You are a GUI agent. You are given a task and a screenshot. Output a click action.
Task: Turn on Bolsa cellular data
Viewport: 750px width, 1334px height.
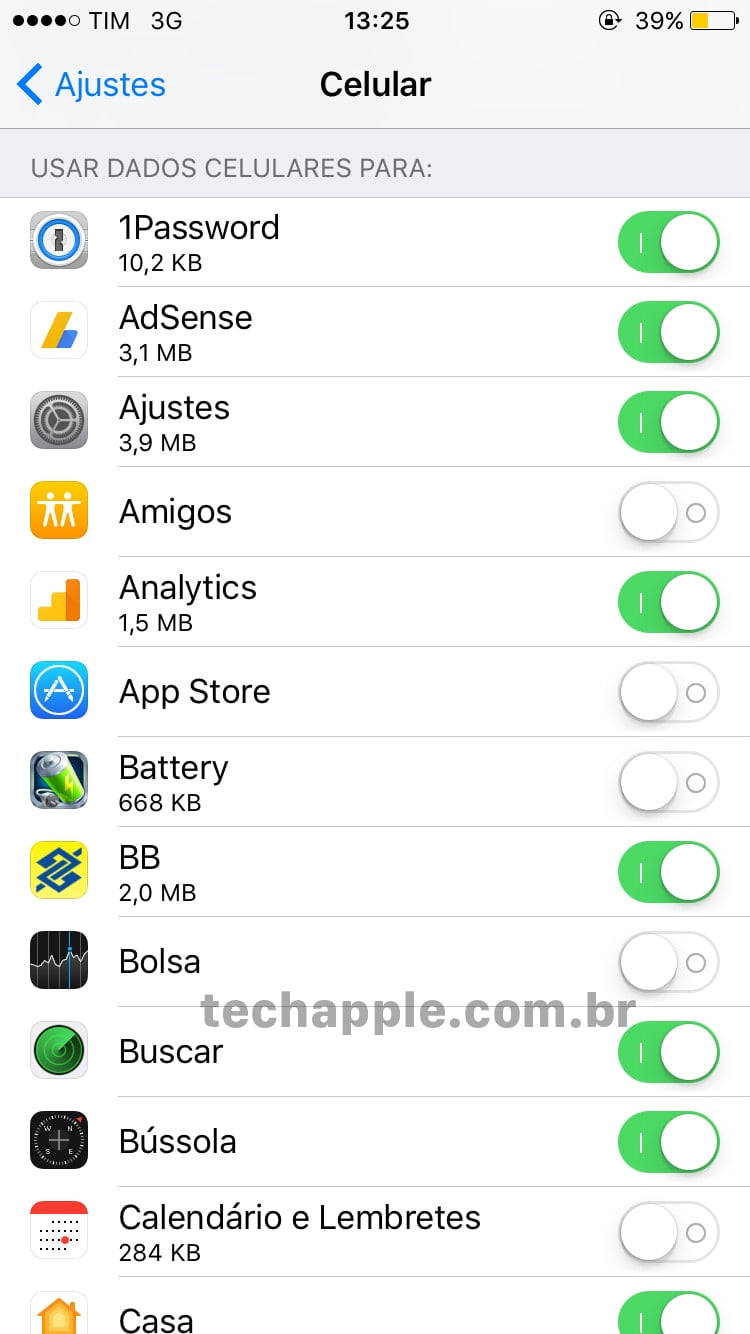(668, 962)
